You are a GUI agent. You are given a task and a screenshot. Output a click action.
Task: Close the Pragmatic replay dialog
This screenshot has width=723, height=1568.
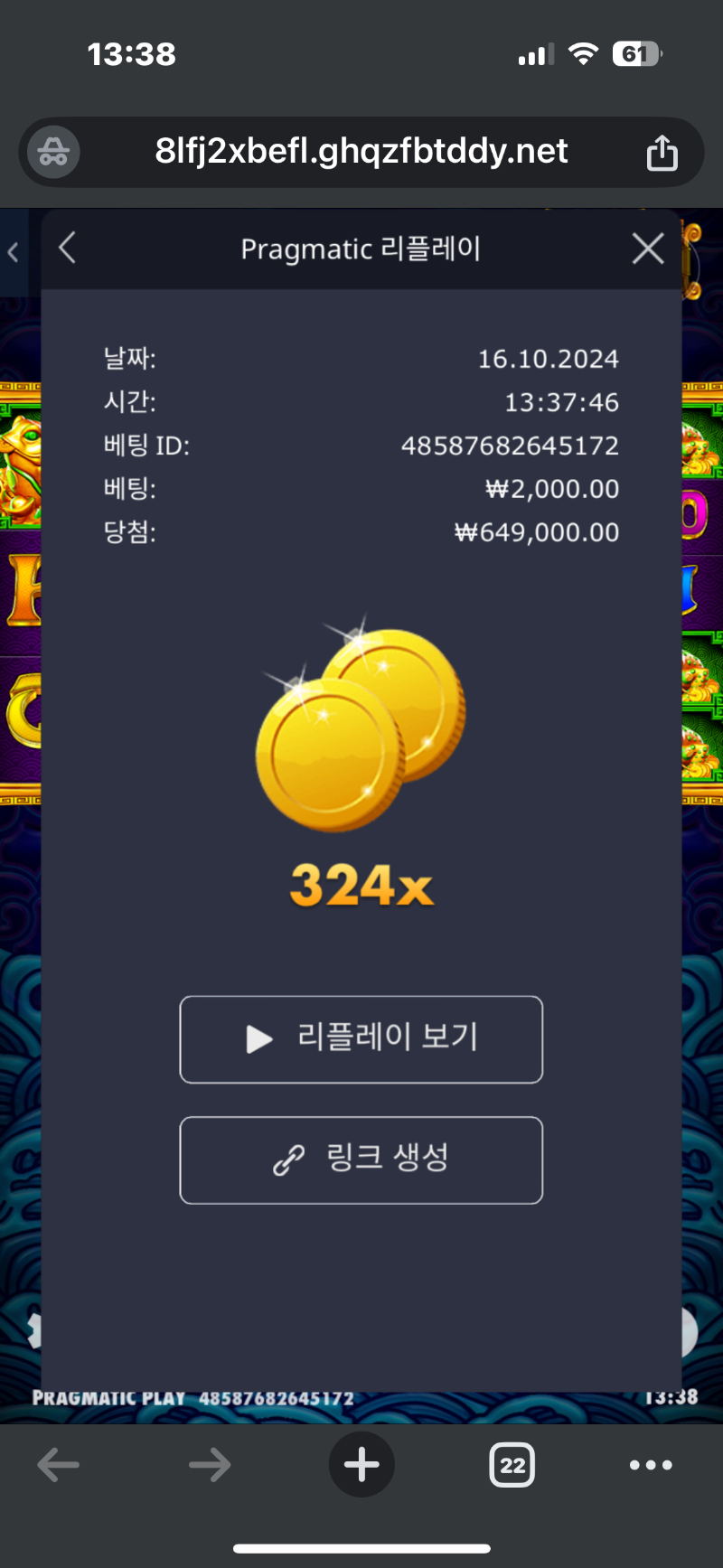coord(648,249)
